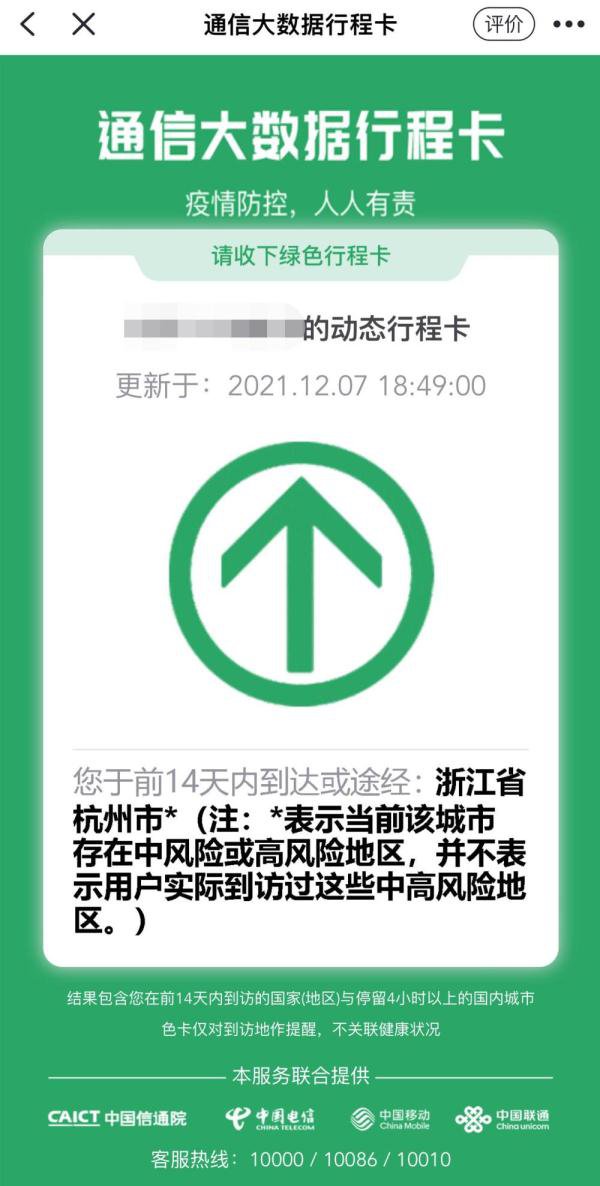The height and width of the screenshot is (1186, 600).
Task: Tap the 评价 button
Action: [503, 25]
